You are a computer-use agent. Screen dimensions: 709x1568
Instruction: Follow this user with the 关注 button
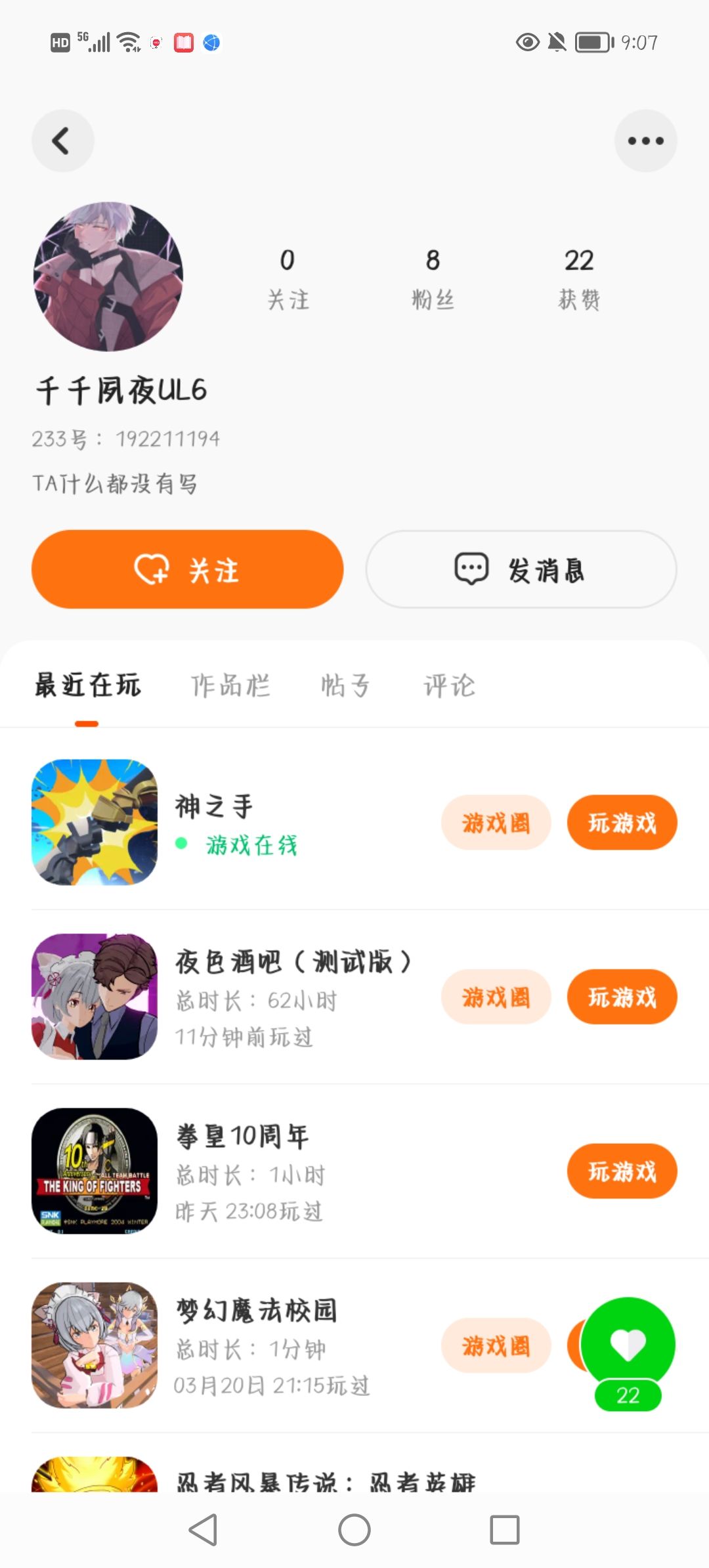(187, 569)
